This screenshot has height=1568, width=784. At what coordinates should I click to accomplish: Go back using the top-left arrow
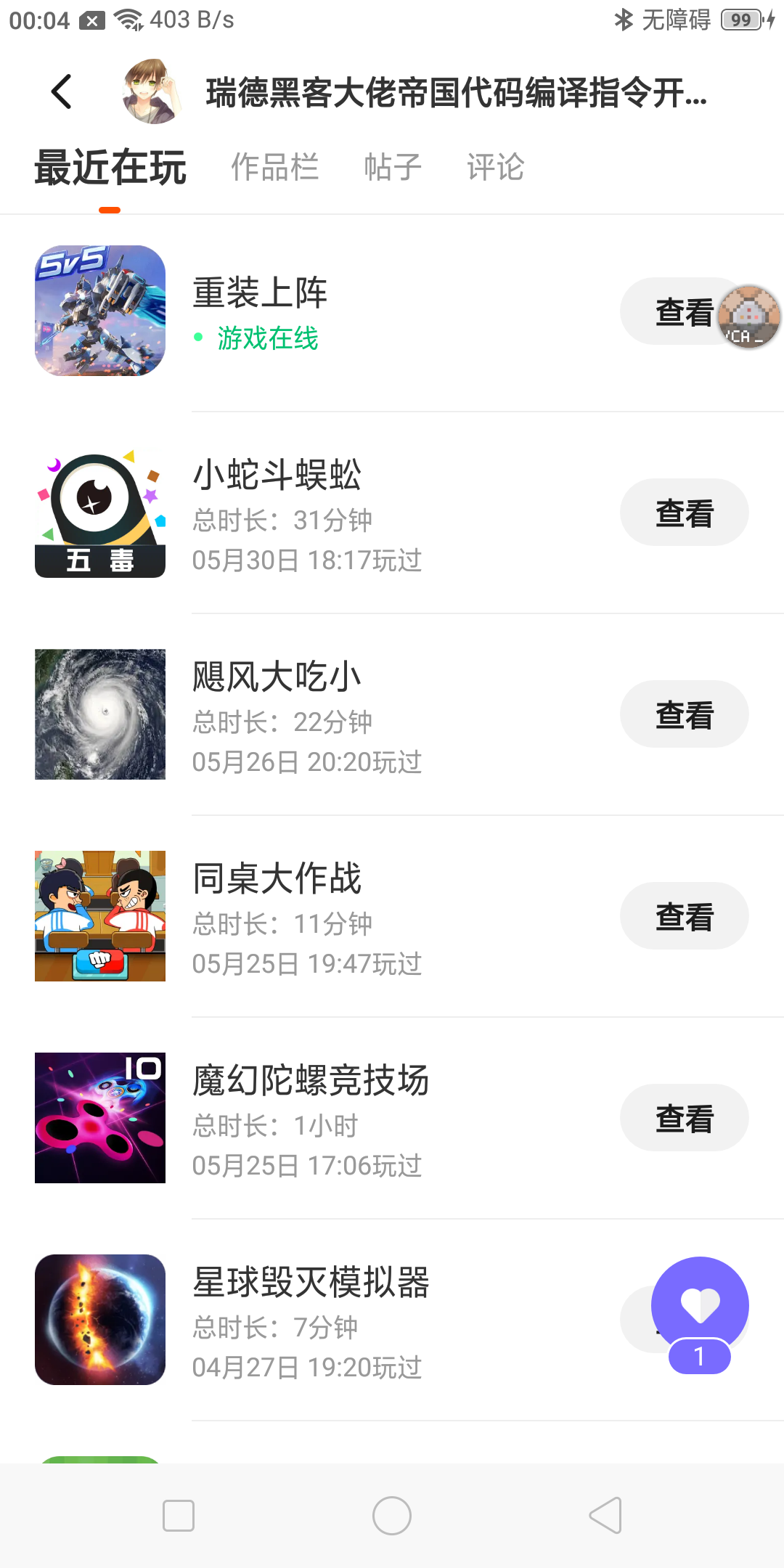pyautogui.click(x=62, y=92)
